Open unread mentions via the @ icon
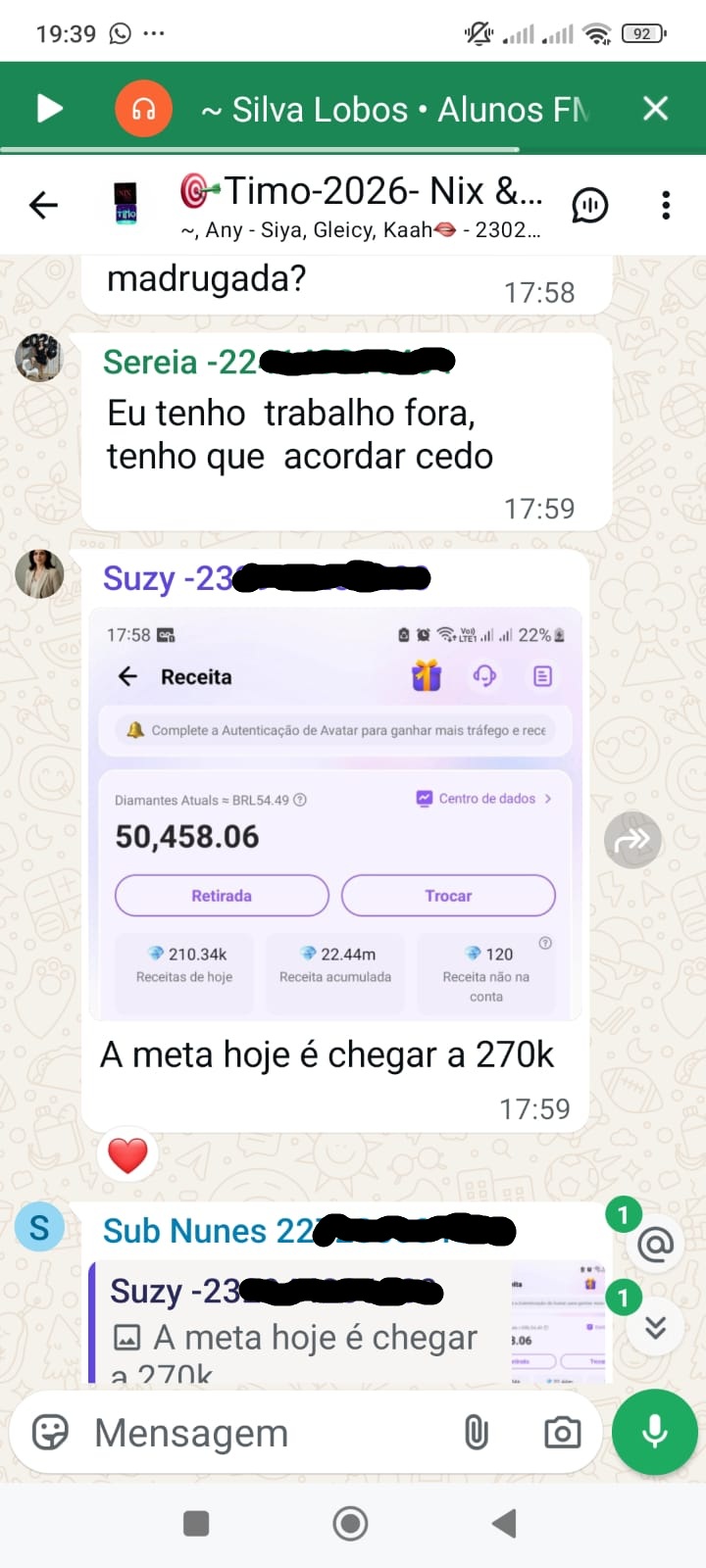This screenshot has width=706, height=1568. 657,1243
